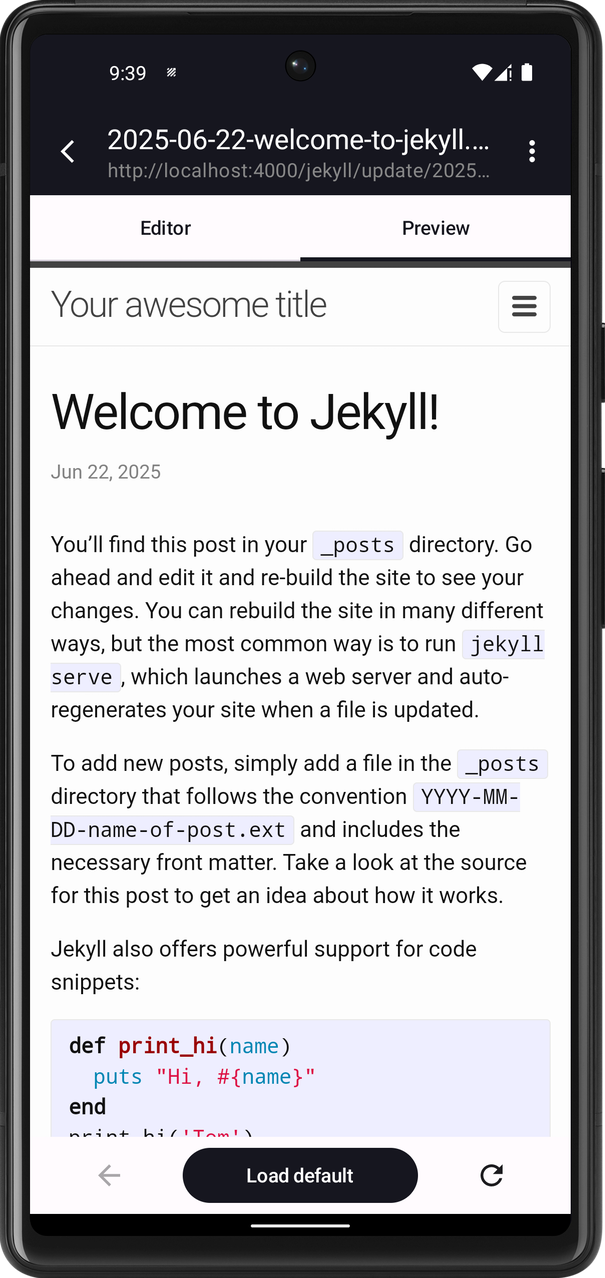Reload the preview page
Image resolution: width=605 pixels, height=1278 pixels.
click(491, 1175)
